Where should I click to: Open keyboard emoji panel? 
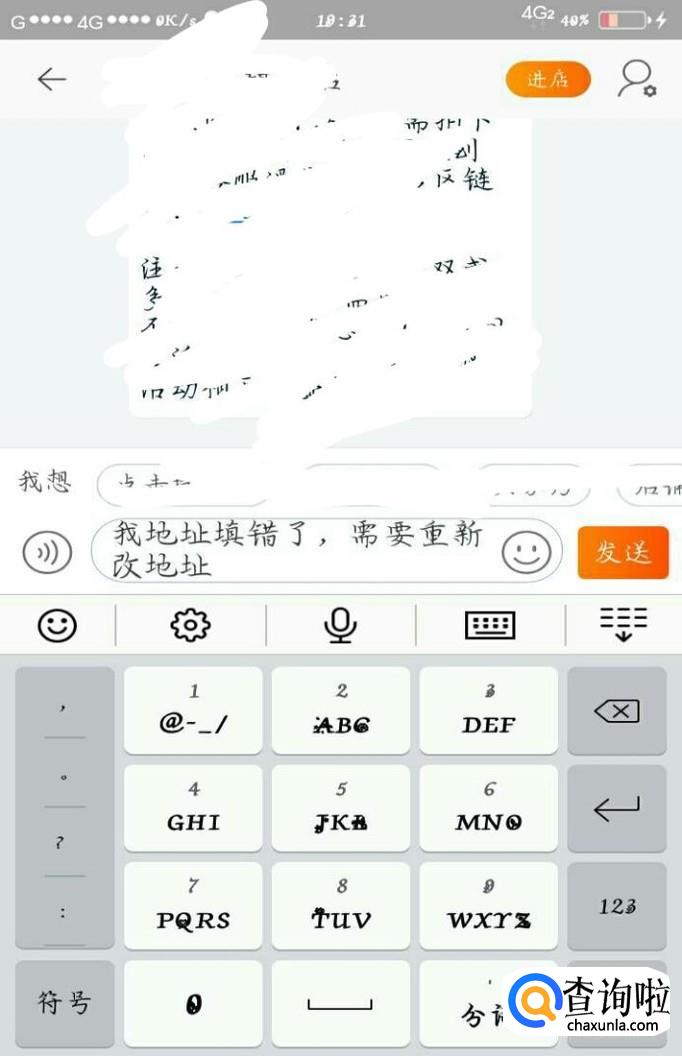click(57, 625)
